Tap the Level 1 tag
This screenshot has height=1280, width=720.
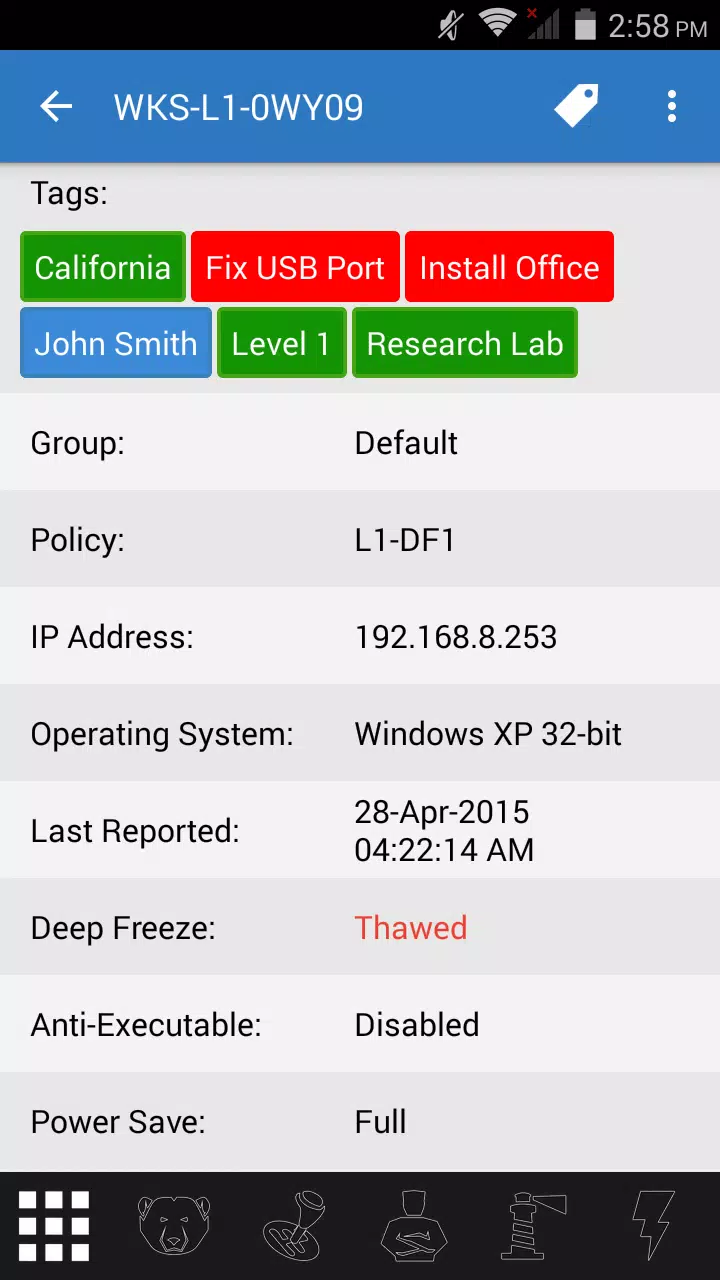point(281,343)
